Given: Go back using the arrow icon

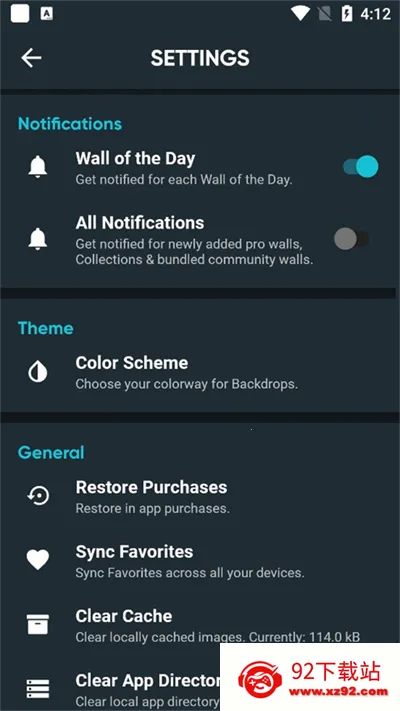Looking at the screenshot, I should (x=31, y=58).
